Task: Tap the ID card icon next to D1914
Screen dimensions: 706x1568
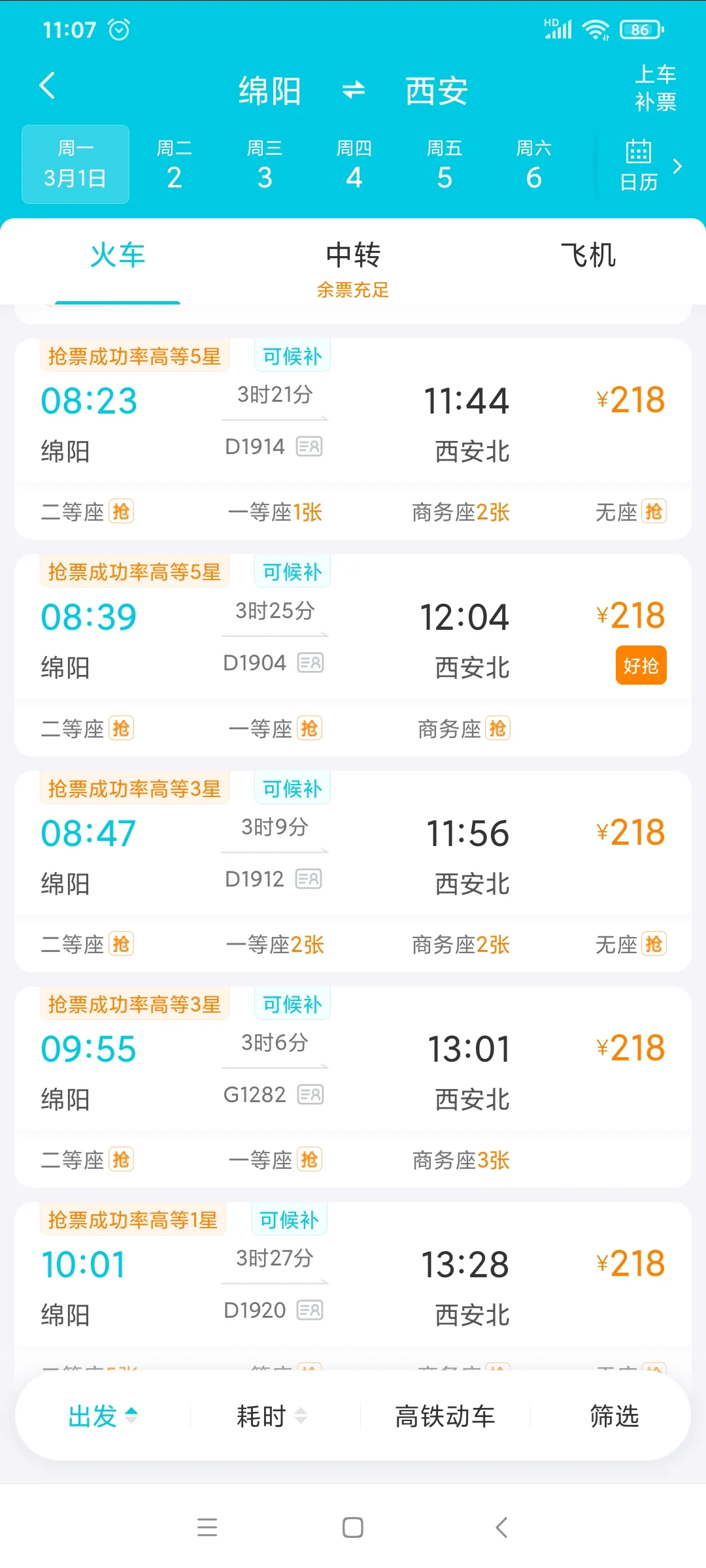Action: (x=309, y=447)
